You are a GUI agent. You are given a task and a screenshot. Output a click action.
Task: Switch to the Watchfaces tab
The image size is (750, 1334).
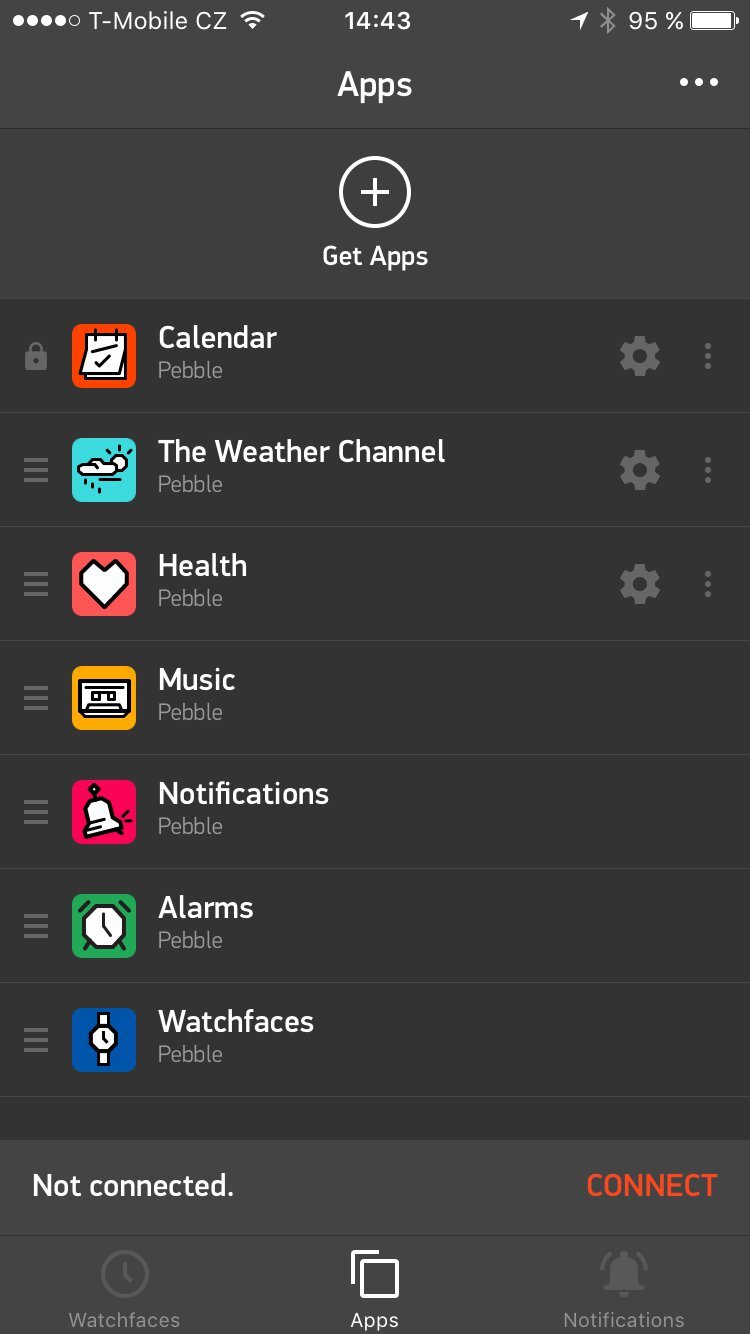click(125, 1288)
